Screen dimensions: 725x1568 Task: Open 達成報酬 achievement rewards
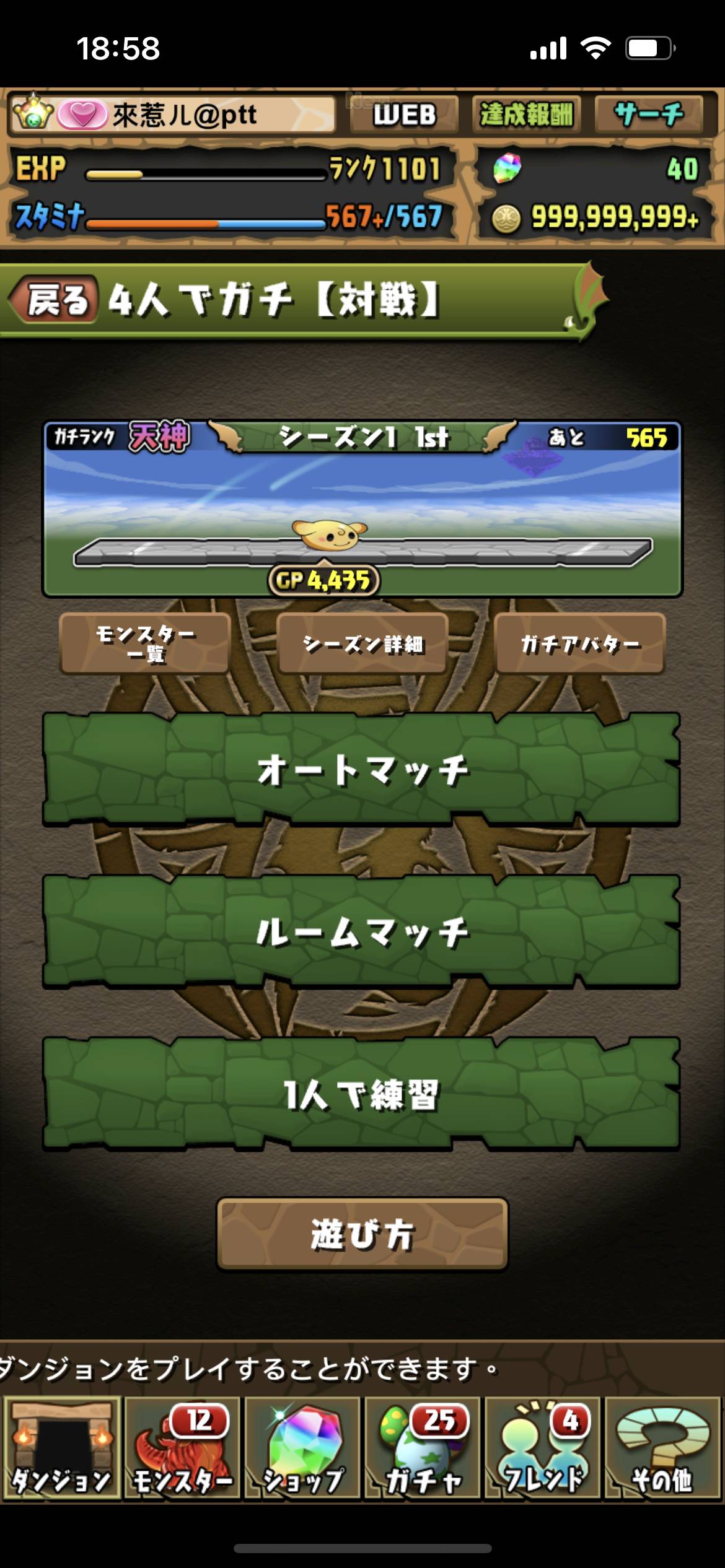click(x=526, y=115)
